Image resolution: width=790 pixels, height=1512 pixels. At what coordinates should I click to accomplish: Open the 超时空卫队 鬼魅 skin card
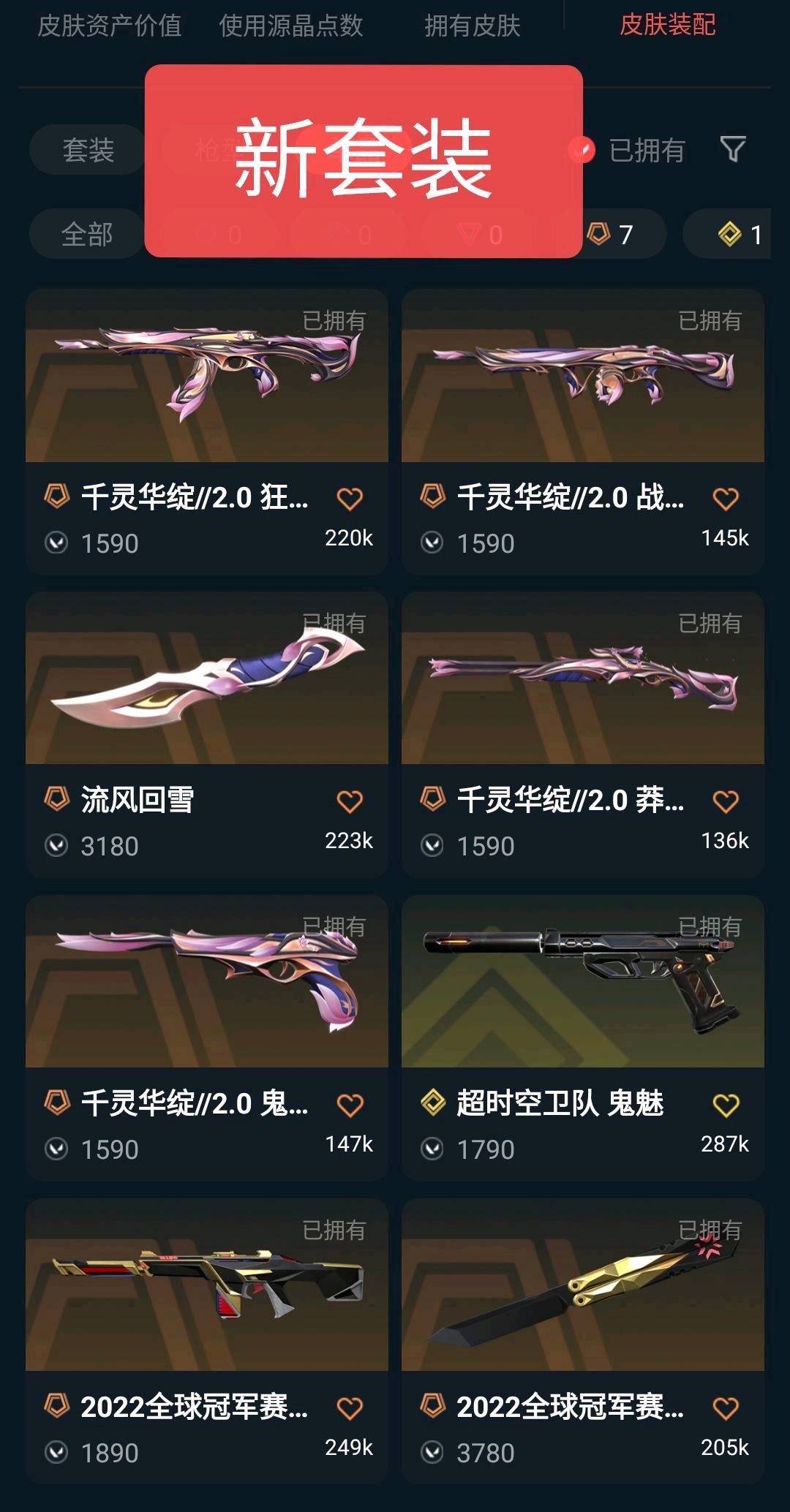point(583,1037)
